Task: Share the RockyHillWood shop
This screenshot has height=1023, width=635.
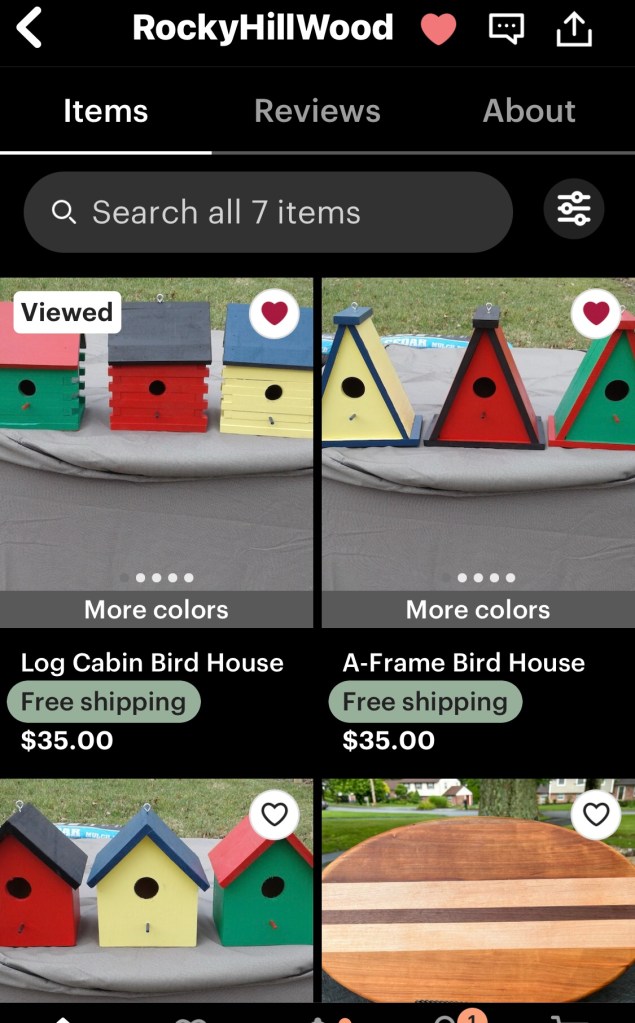Action: click(574, 30)
